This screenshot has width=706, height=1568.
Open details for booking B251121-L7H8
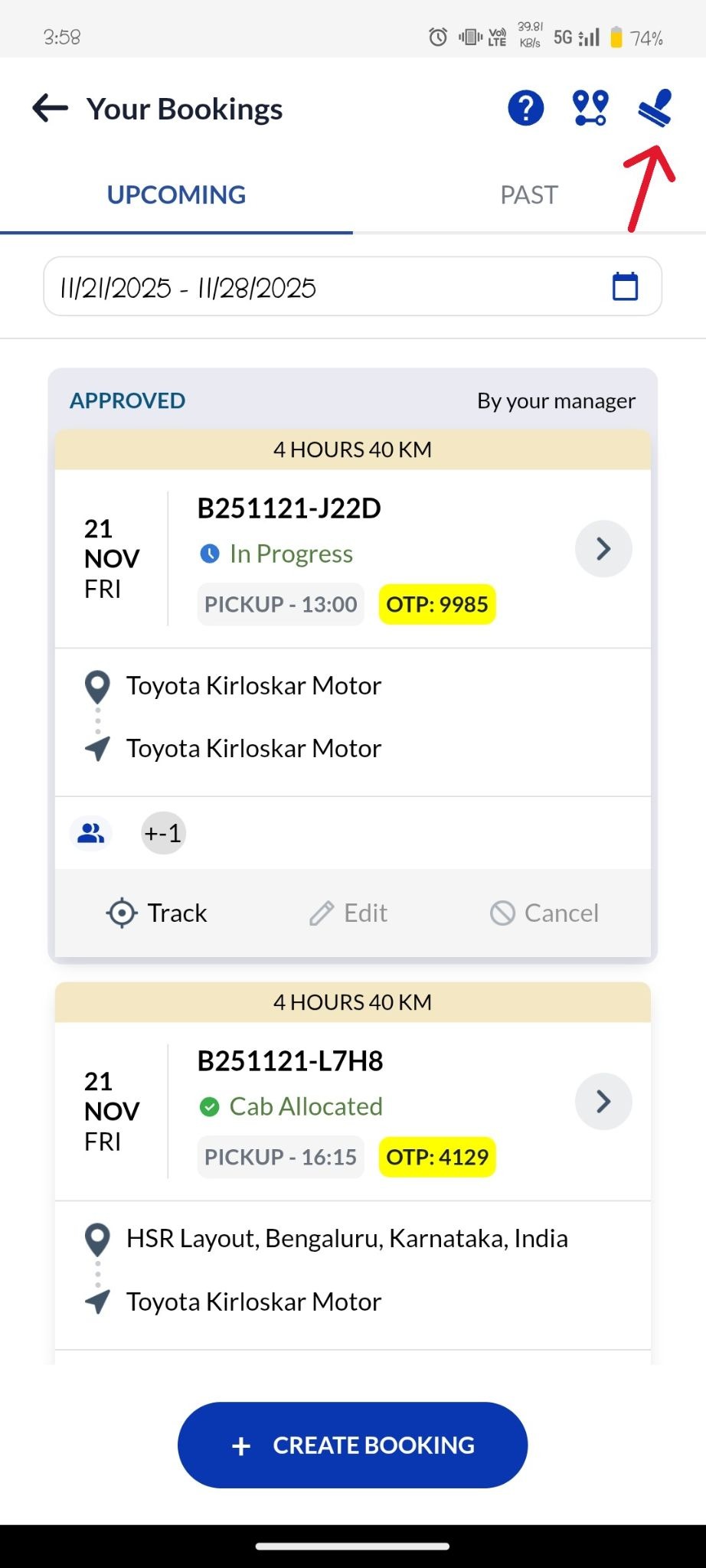pos(603,1102)
